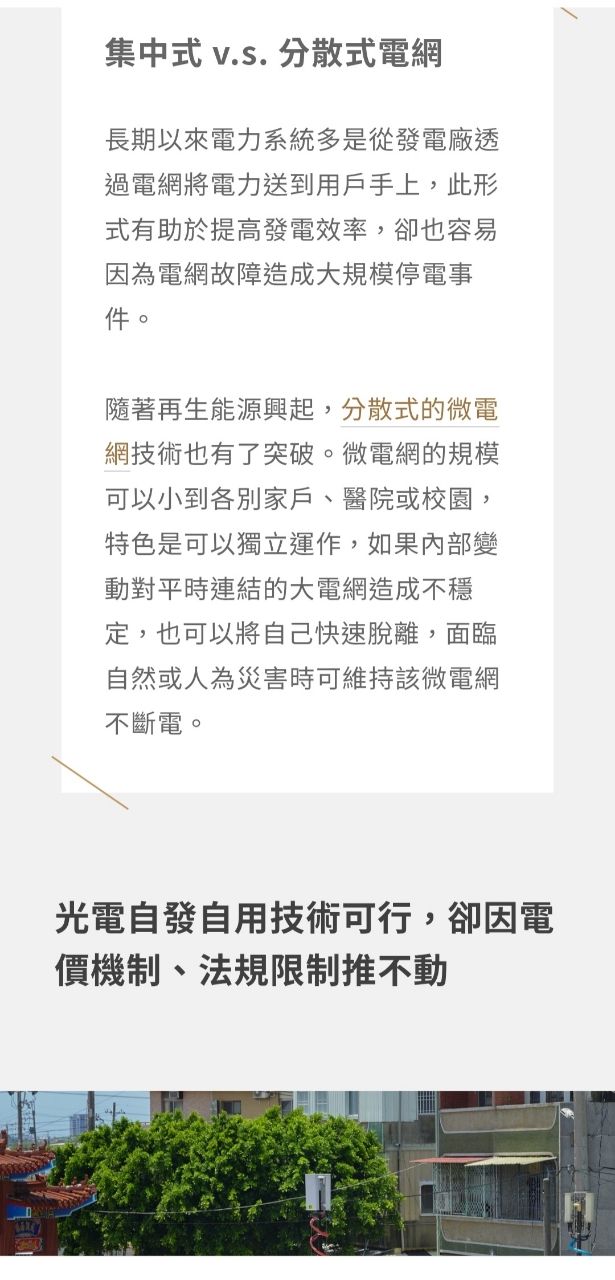Open the 分散式的微電網 link

(x=419, y=410)
